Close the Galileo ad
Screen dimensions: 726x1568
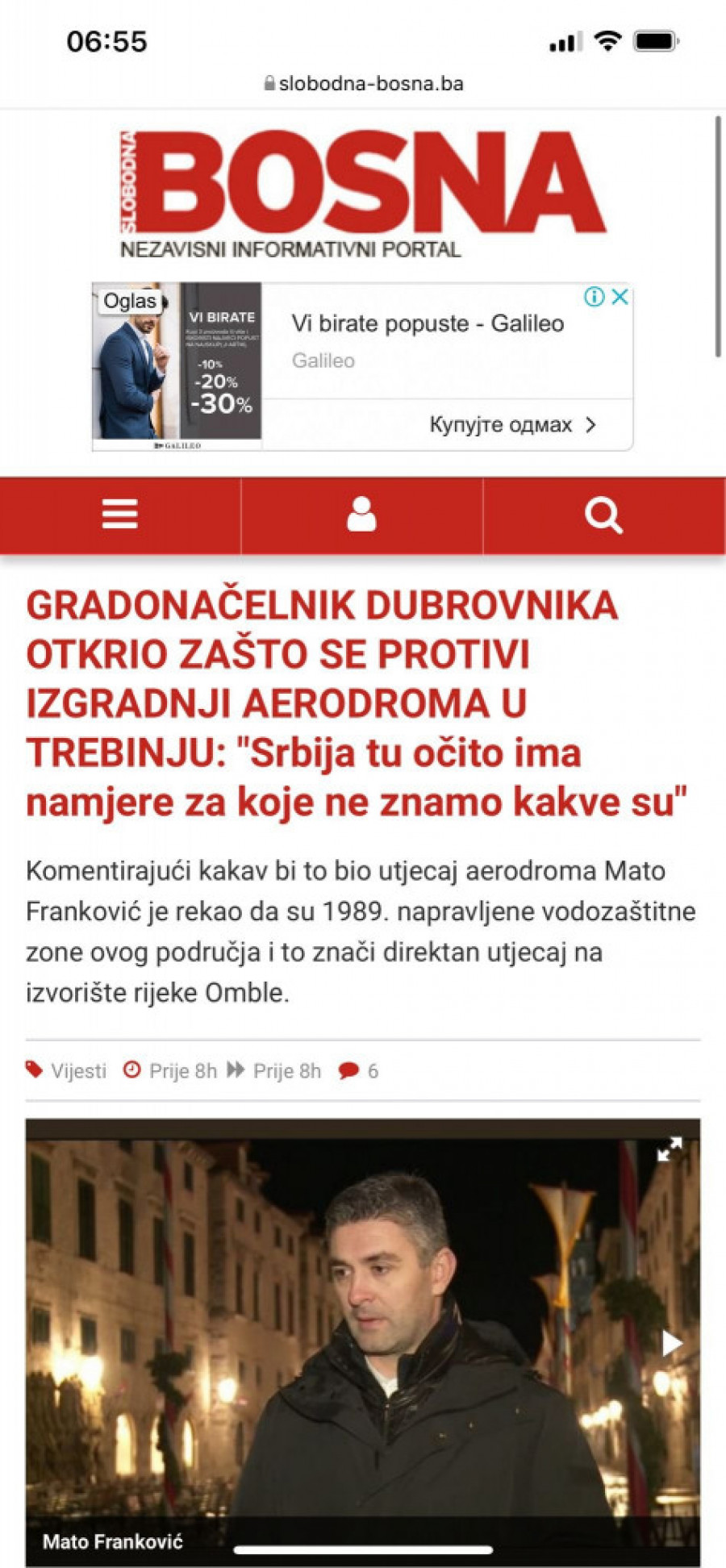pos(620,297)
